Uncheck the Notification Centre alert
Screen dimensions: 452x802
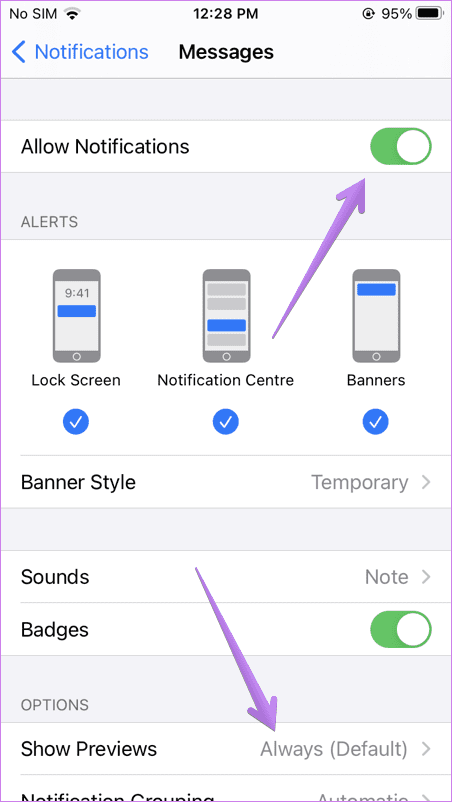click(x=225, y=422)
